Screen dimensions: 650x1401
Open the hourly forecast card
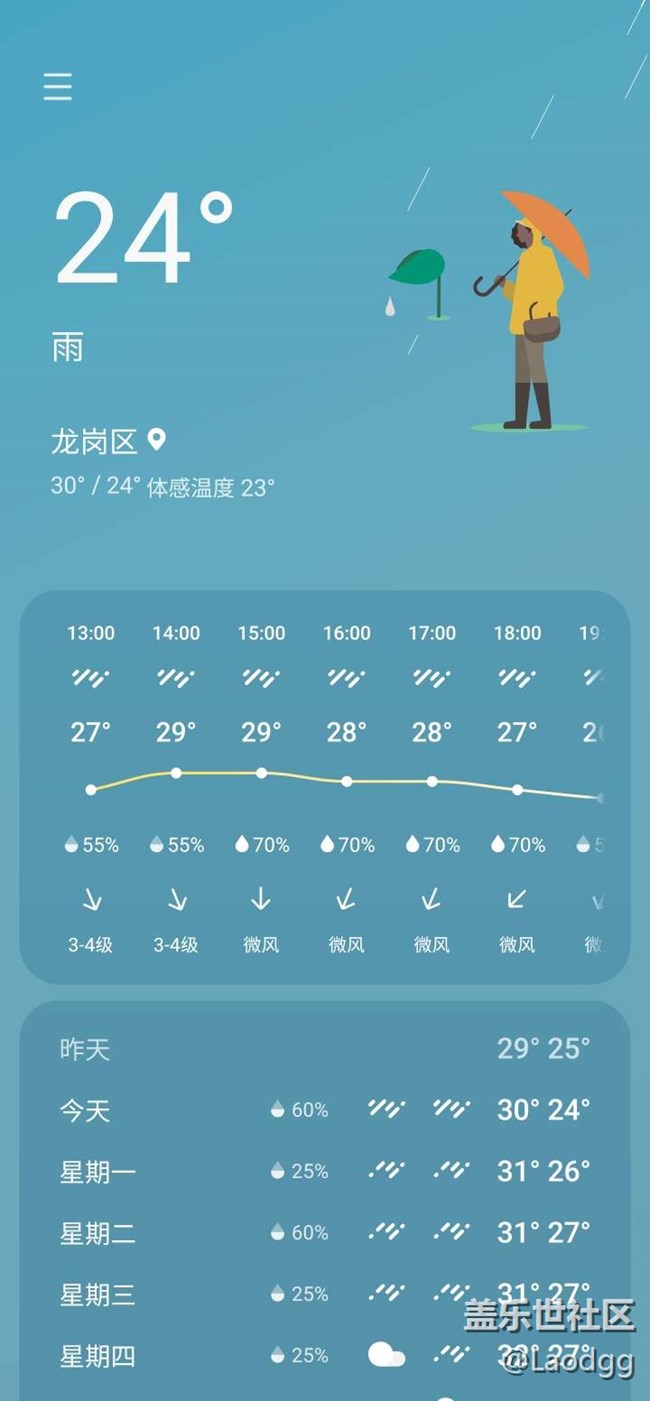[325, 787]
